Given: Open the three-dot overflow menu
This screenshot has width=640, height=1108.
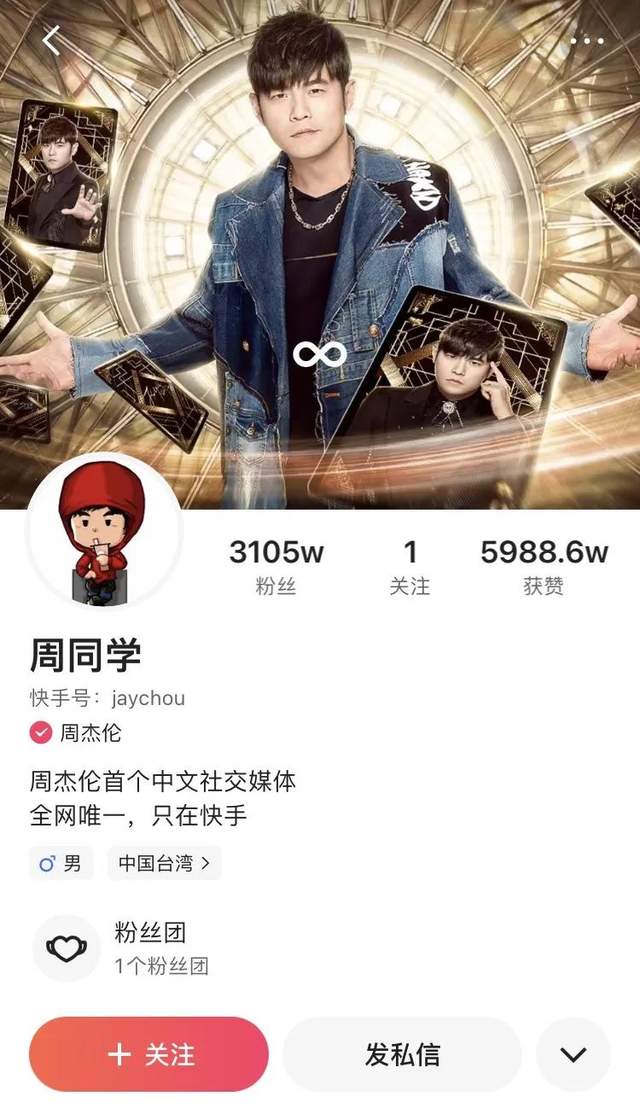Looking at the screenshot, I should point(587,41).
